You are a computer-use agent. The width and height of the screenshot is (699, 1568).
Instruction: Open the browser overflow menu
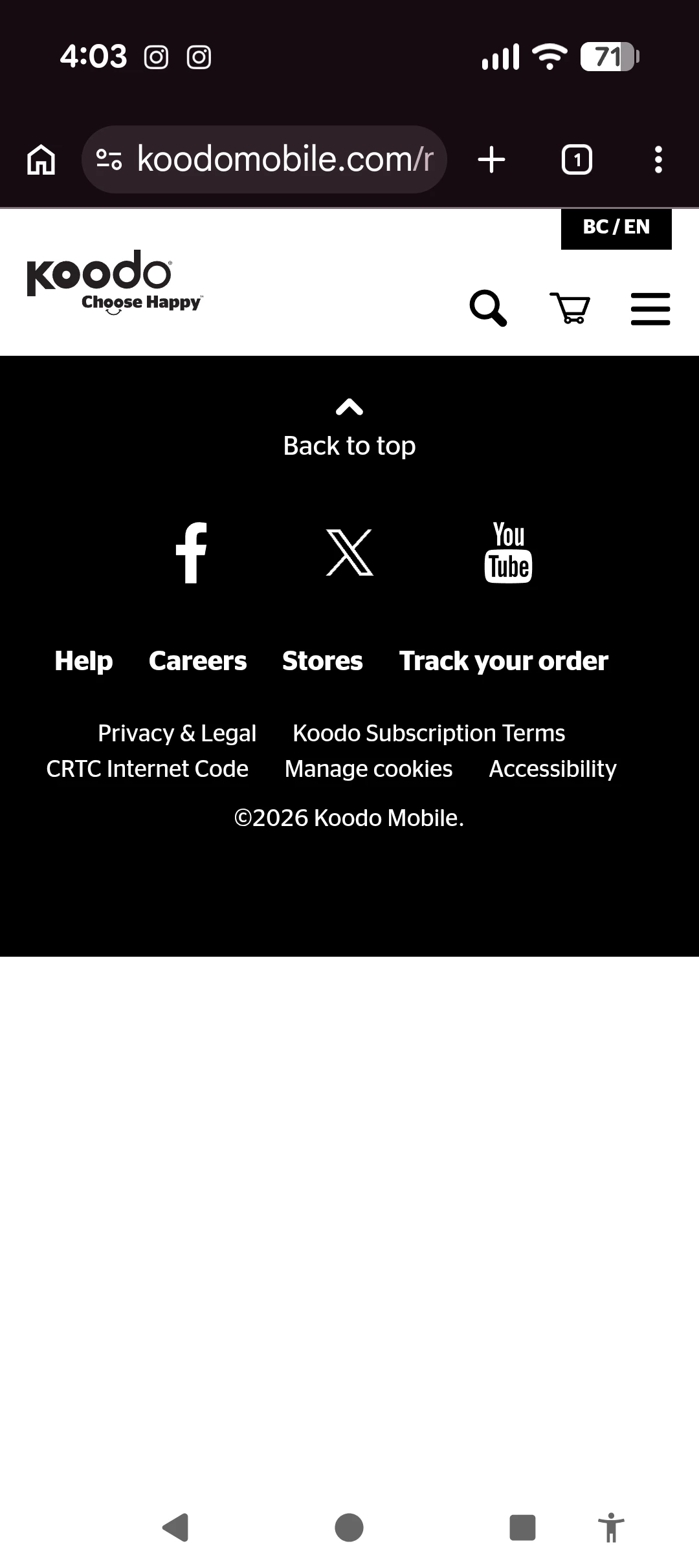tap(658, 160)
